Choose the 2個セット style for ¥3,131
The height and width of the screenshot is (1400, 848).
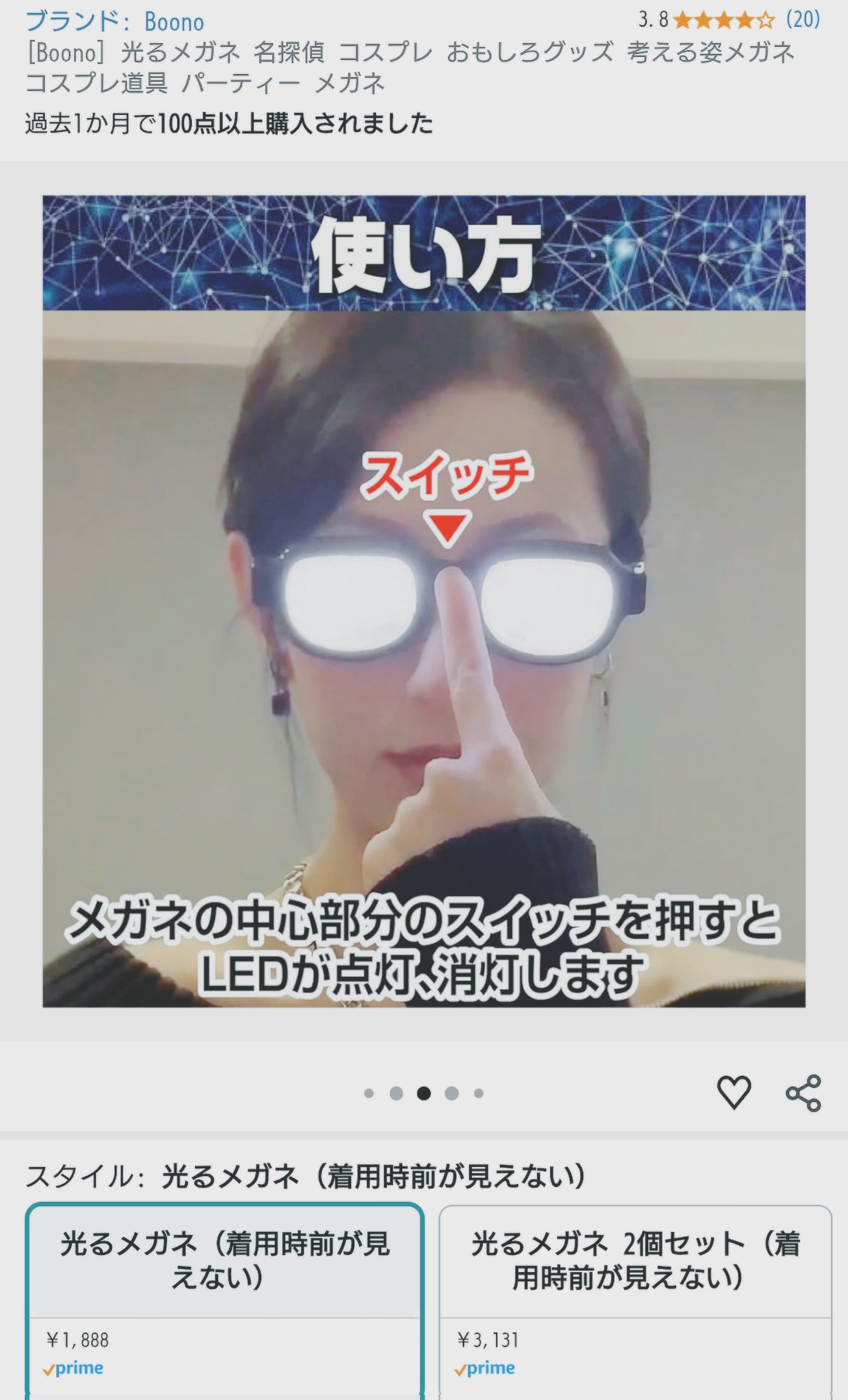pos(635,1299)
